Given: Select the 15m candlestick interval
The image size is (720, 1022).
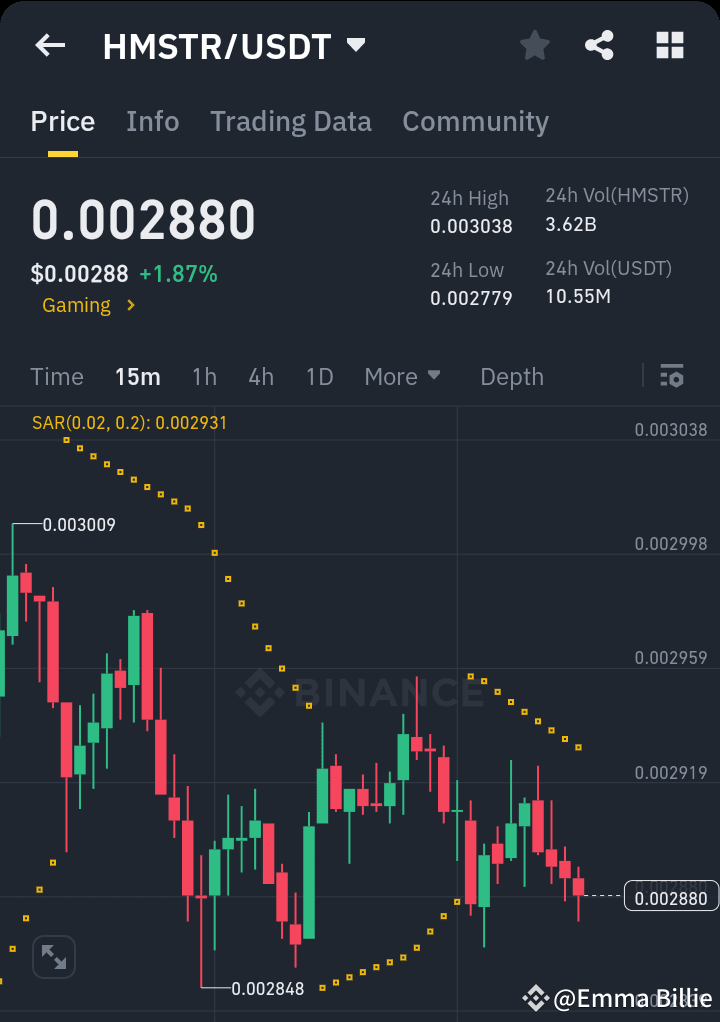Looking at the screenshot, I should 137,377.
